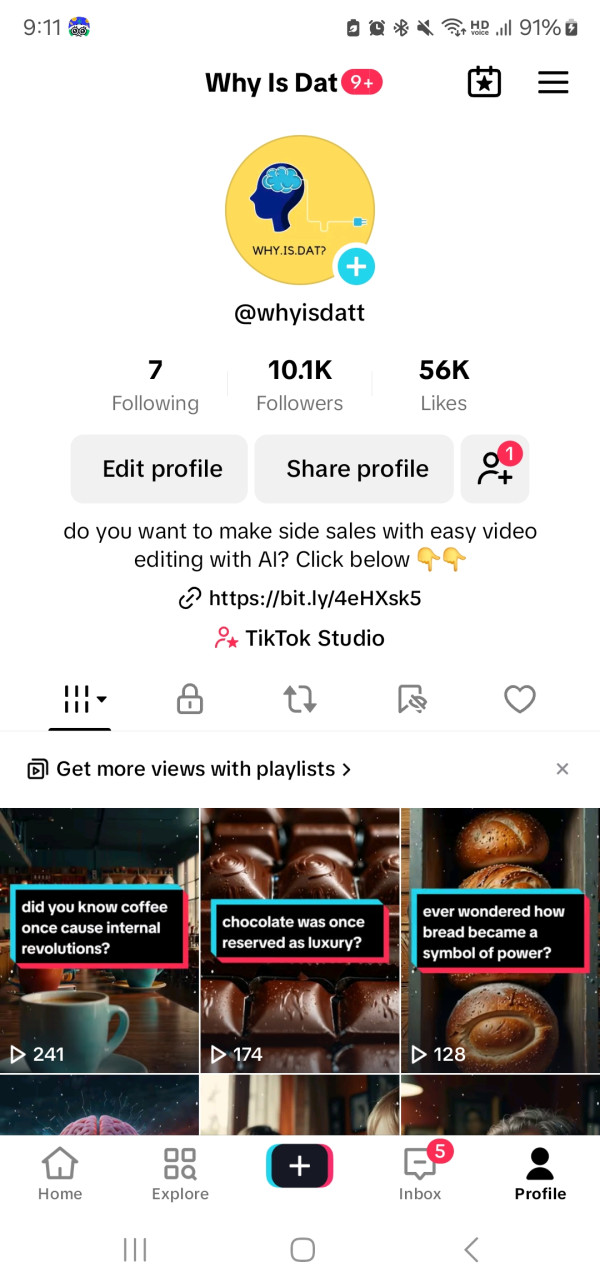Open the add friends icon

tap(495, 469)
